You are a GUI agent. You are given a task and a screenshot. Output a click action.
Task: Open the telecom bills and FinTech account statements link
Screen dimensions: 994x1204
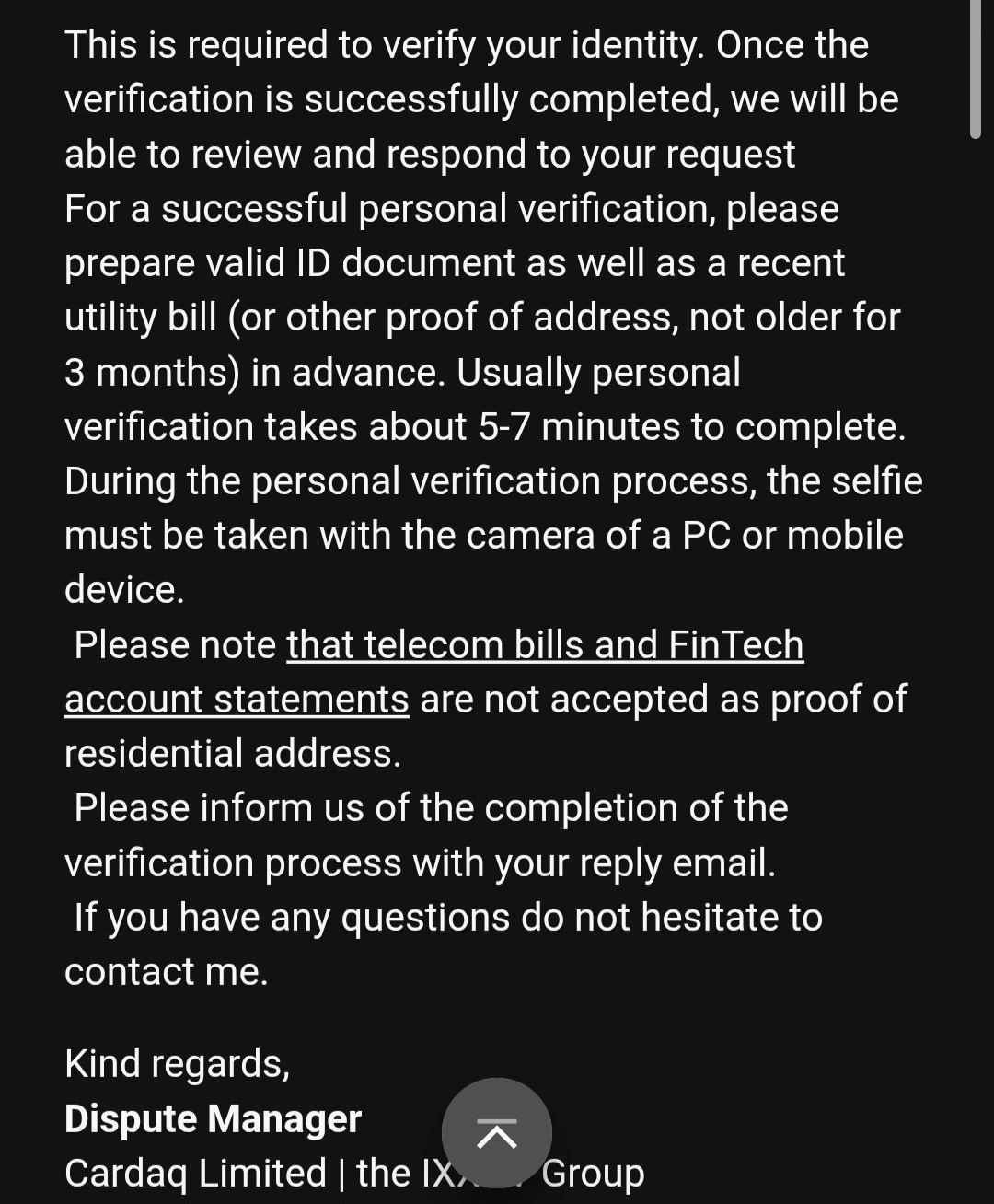(x=544, y=645)
